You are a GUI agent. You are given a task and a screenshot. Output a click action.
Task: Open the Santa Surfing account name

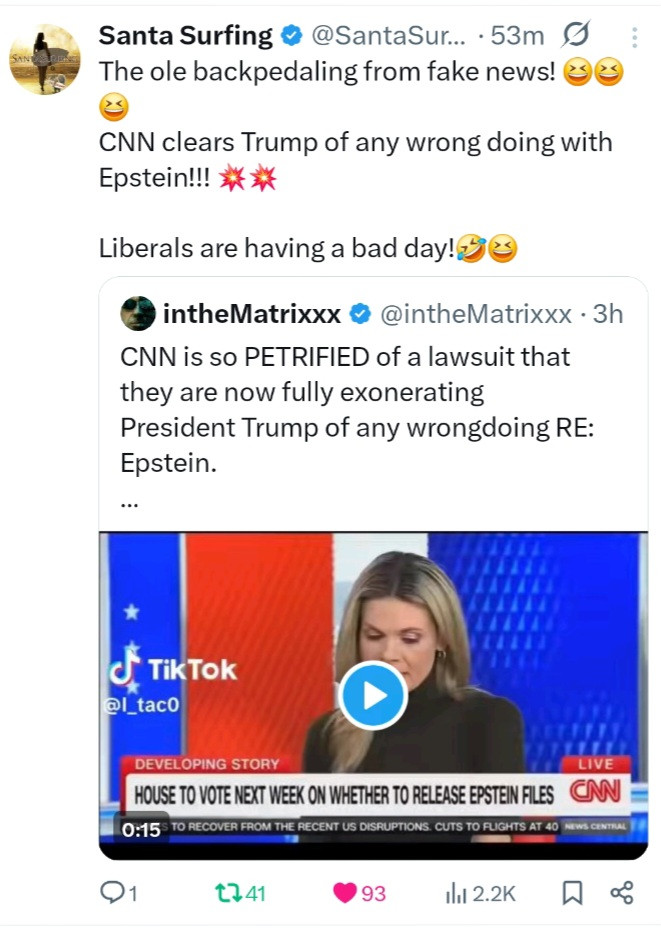(185, 36)
